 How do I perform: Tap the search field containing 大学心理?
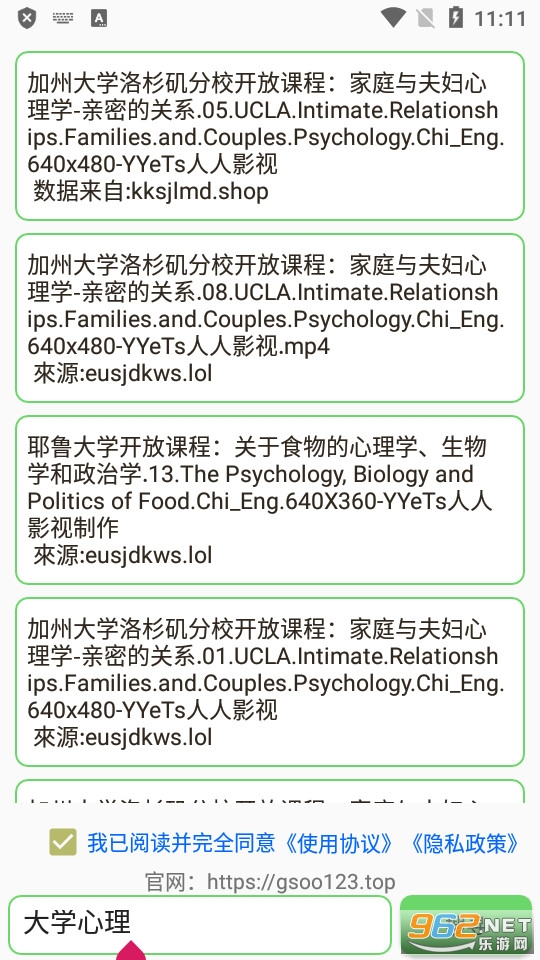click(200, 925)
